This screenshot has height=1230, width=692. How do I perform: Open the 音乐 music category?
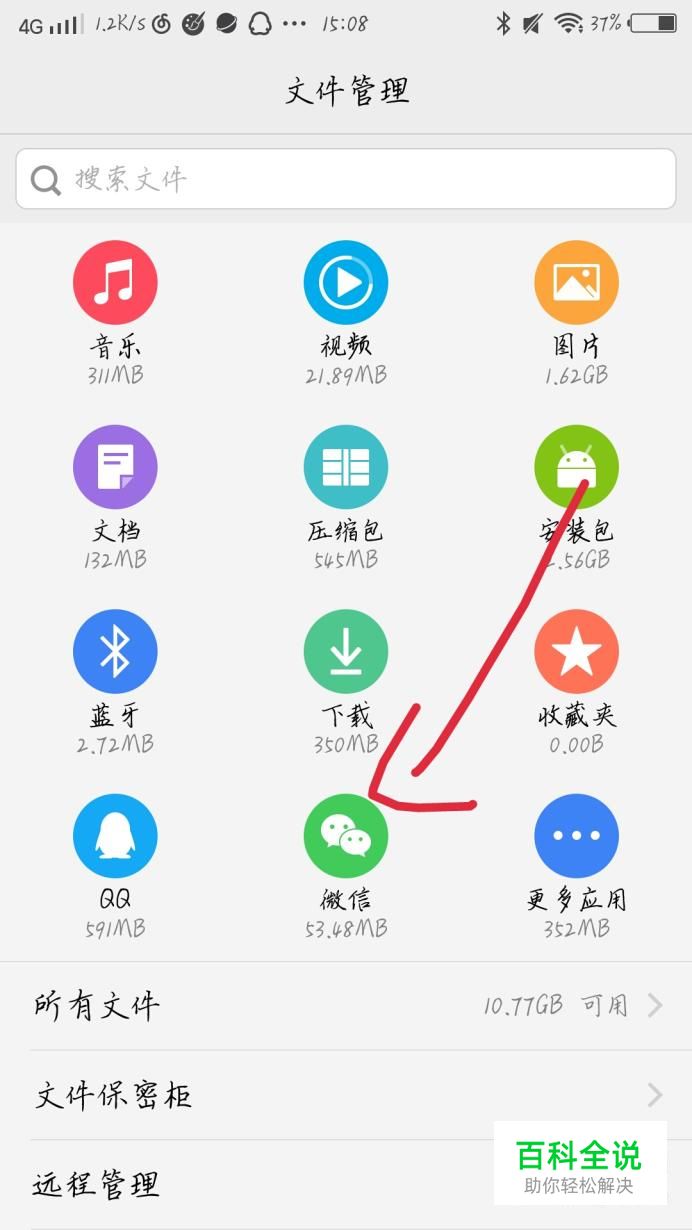pos(115,283)
